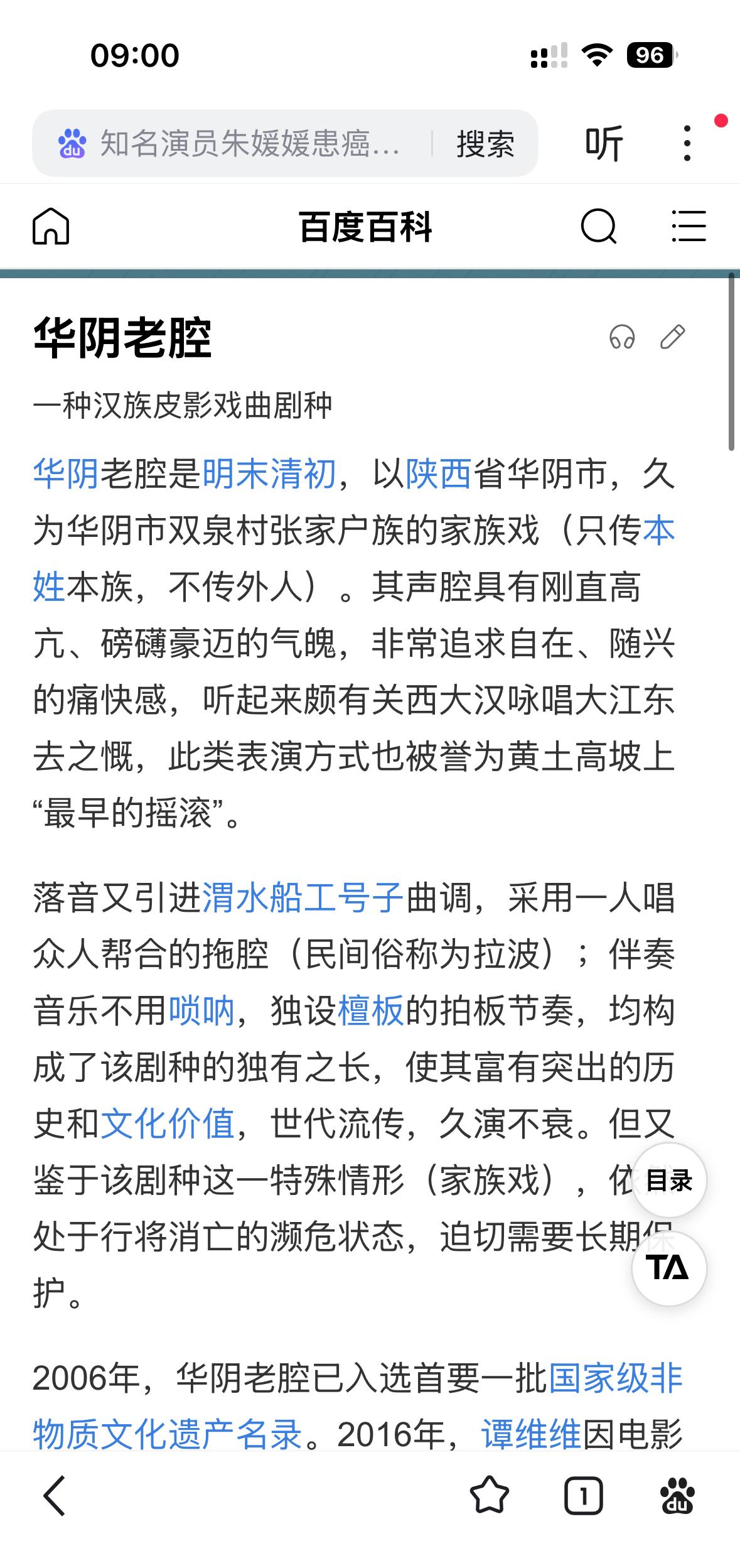
Task: Open the floating 目录 contents button
Action: [x=669, y=1181]
